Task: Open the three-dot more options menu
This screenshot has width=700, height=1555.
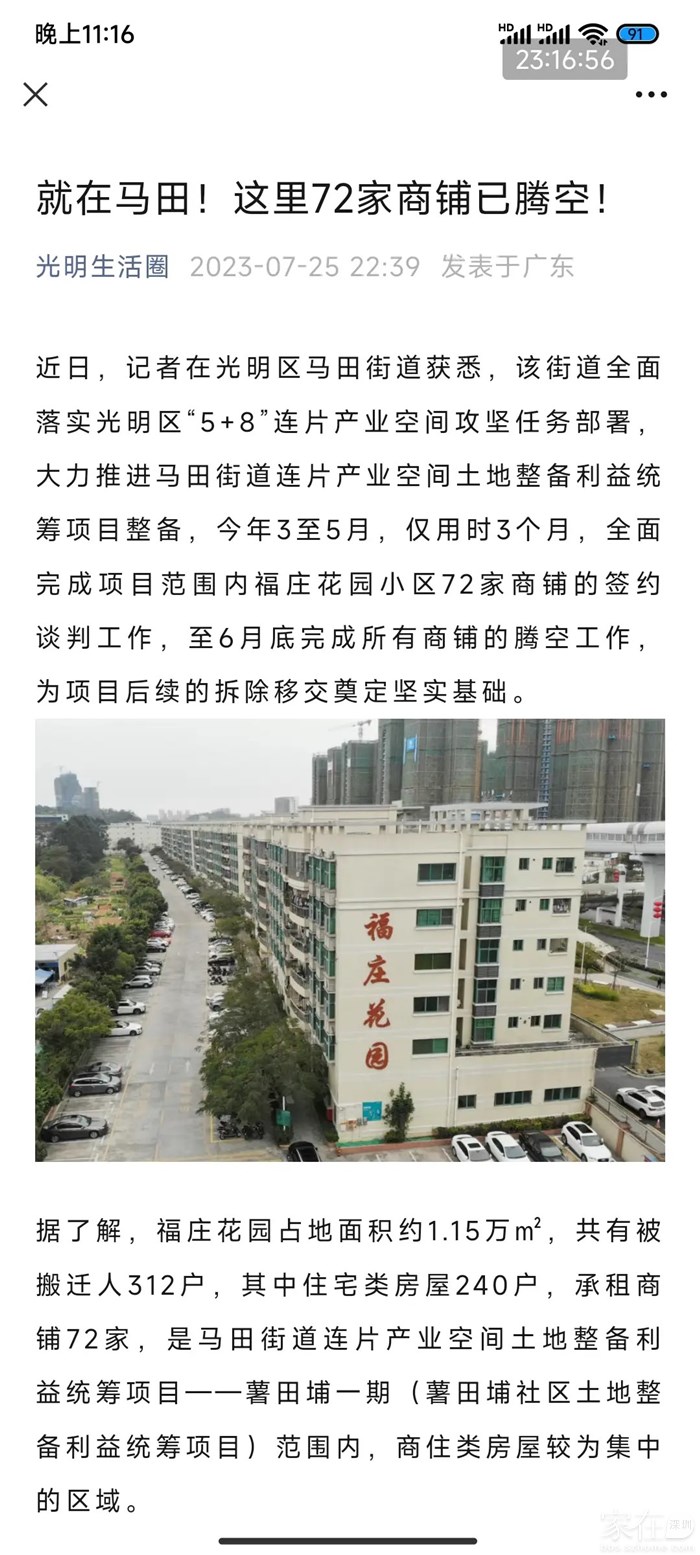Action: [651, 95]
